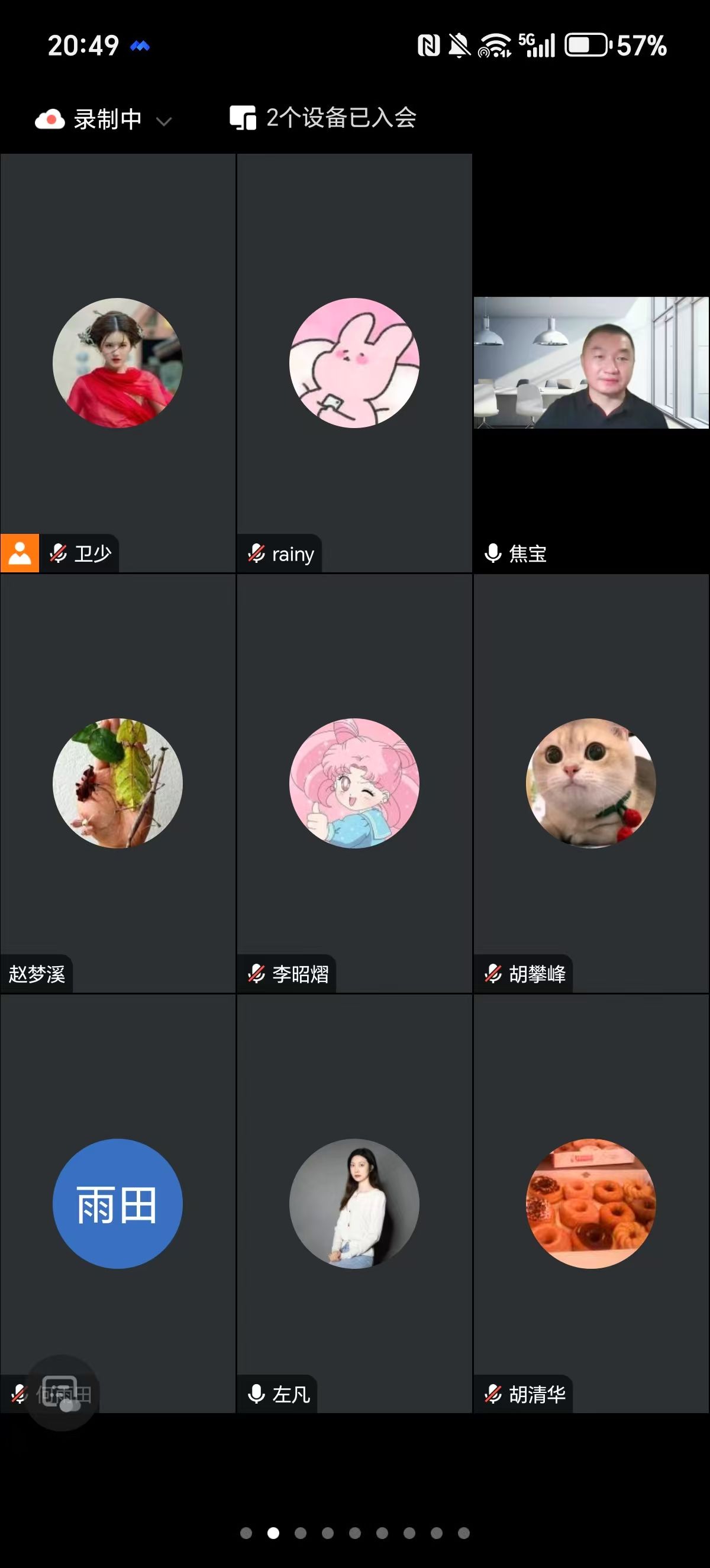This screenshot has height=1568, width=710.
Task: Select 胡攀峰's cat avatar tile
Action: tap(590, 783)
